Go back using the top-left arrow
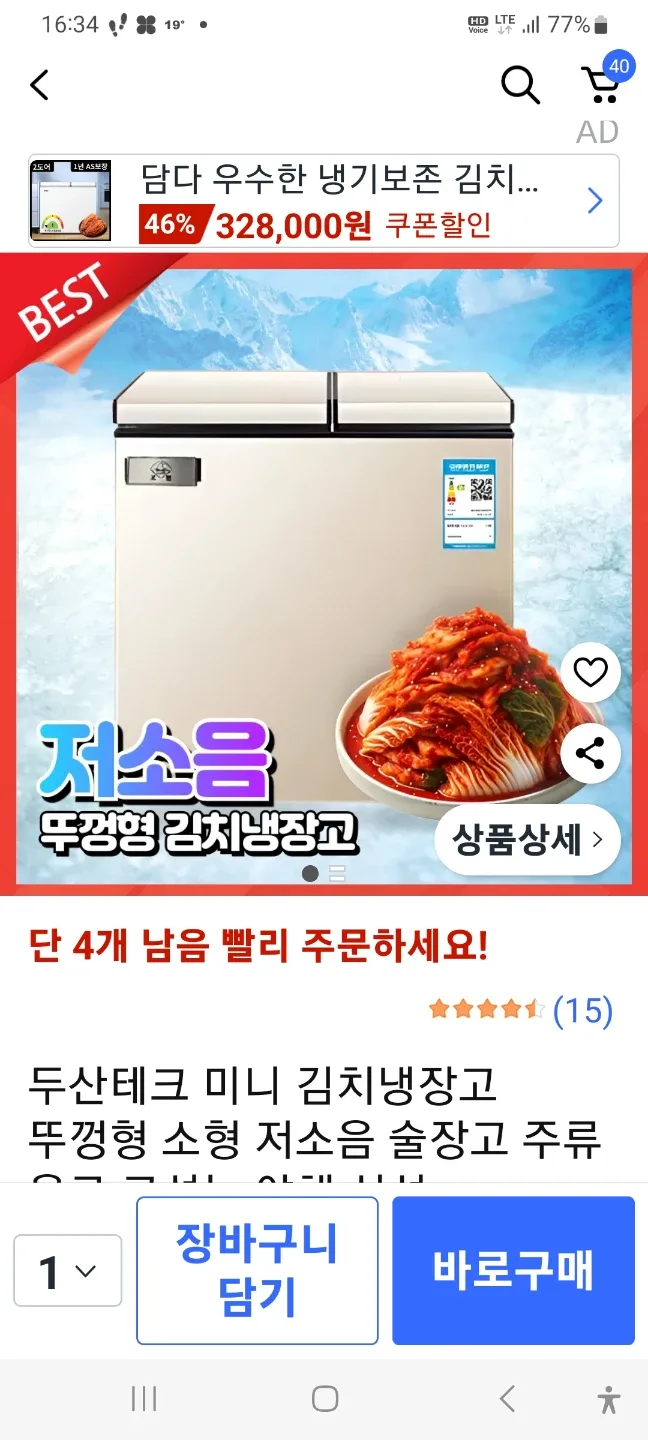Viewport: 648px width, 1440px height. click(40, 85)
